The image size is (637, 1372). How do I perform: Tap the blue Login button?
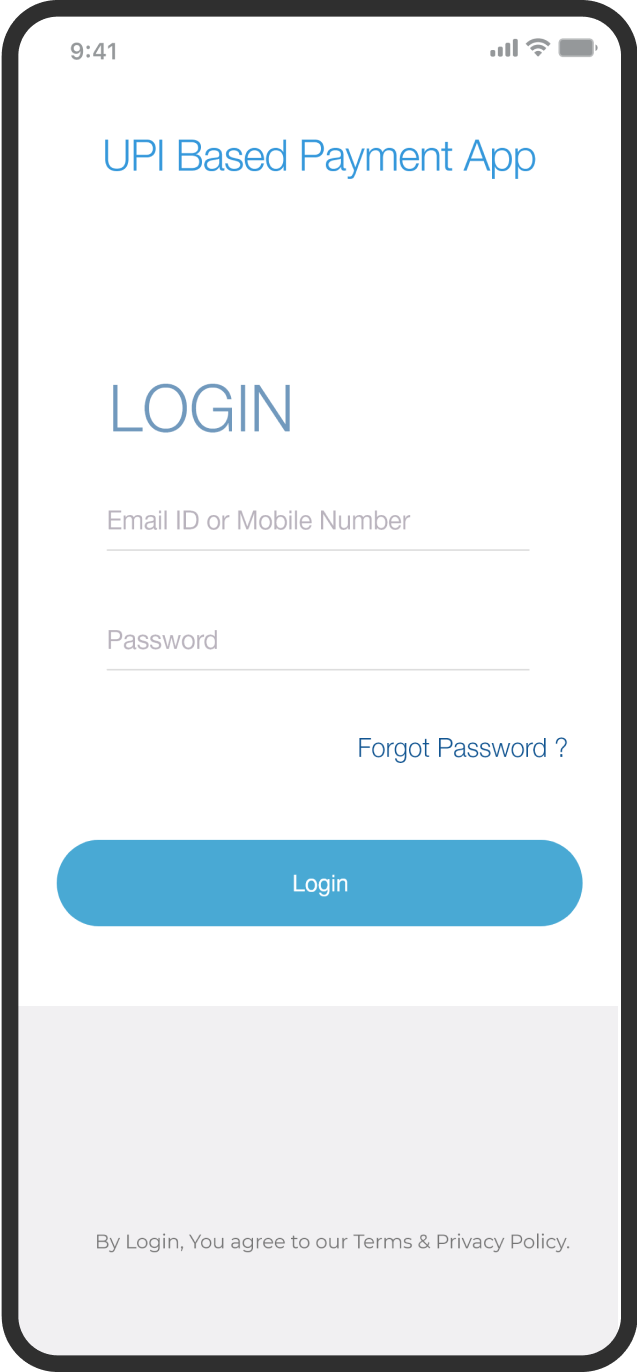click(x=320, y=883)
